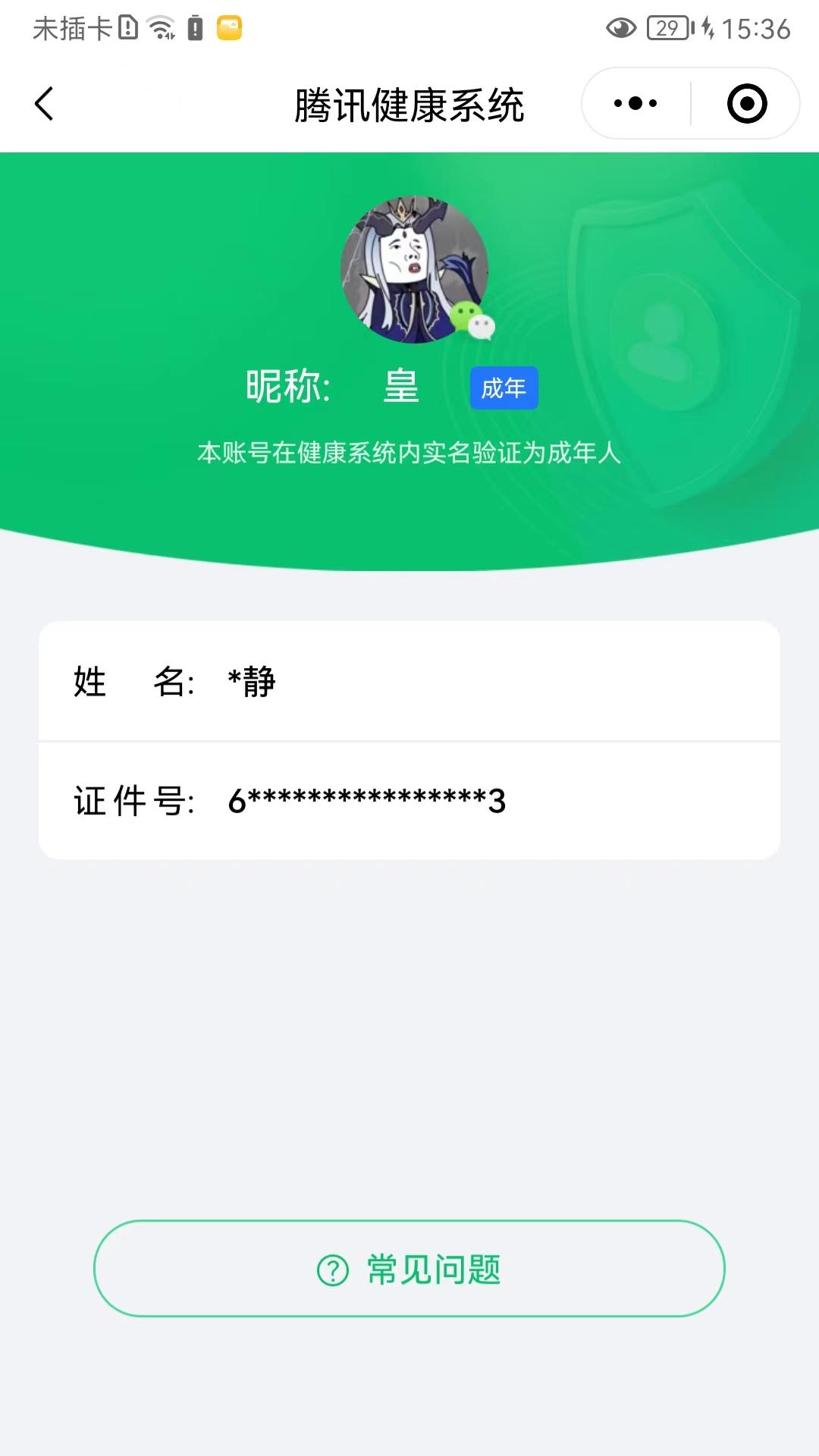Tap the masked ID number field
The width and height of the screenshot is (819, 1456).
pyautogui.click(x=369, y=800)
